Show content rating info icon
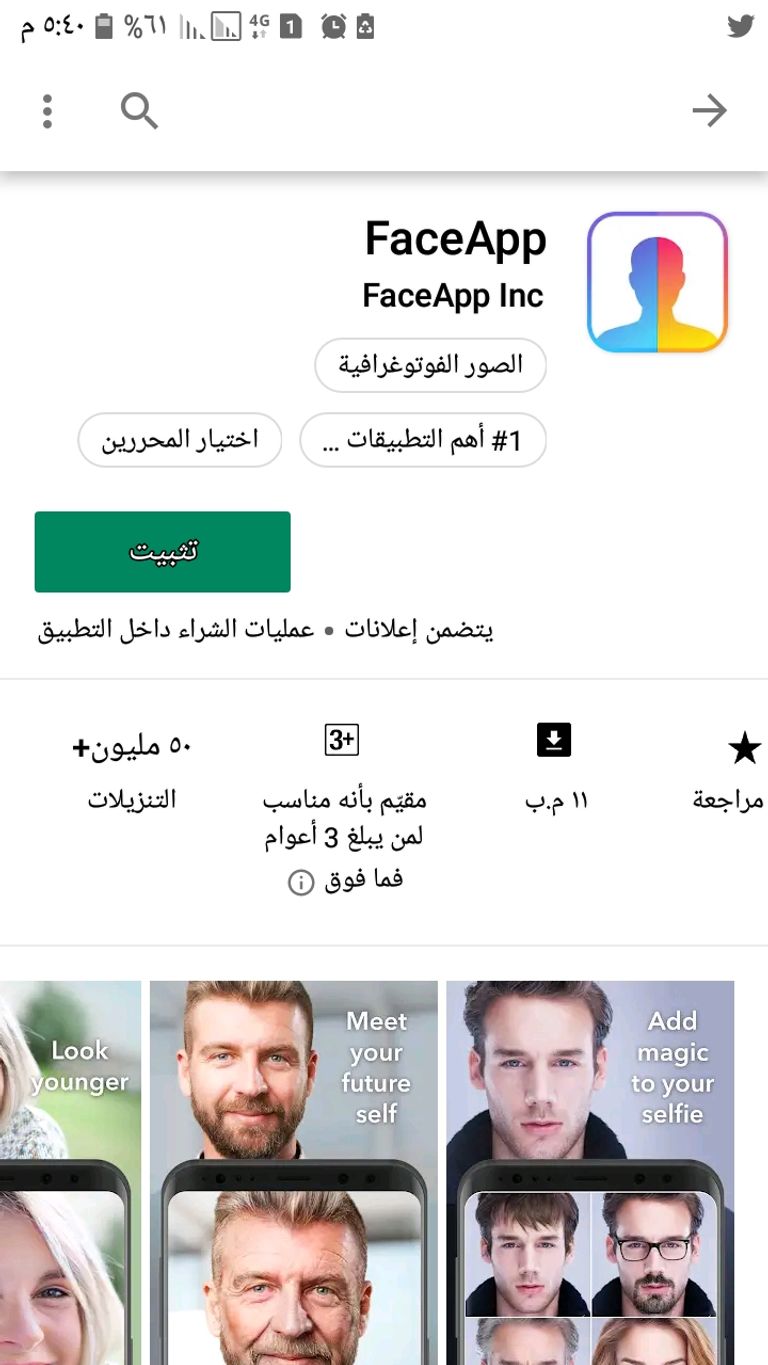This screenshot has height=1365, width=768. click(301, 882)
